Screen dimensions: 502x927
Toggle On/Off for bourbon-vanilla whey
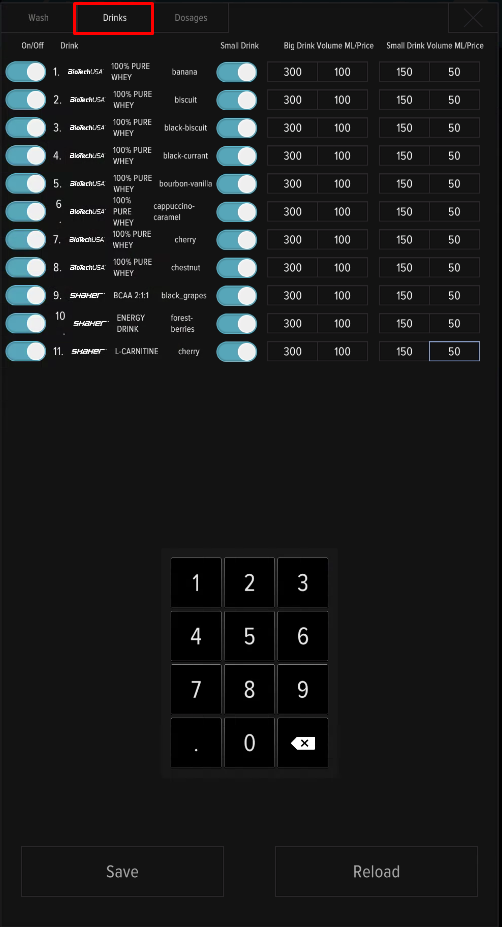26,184
